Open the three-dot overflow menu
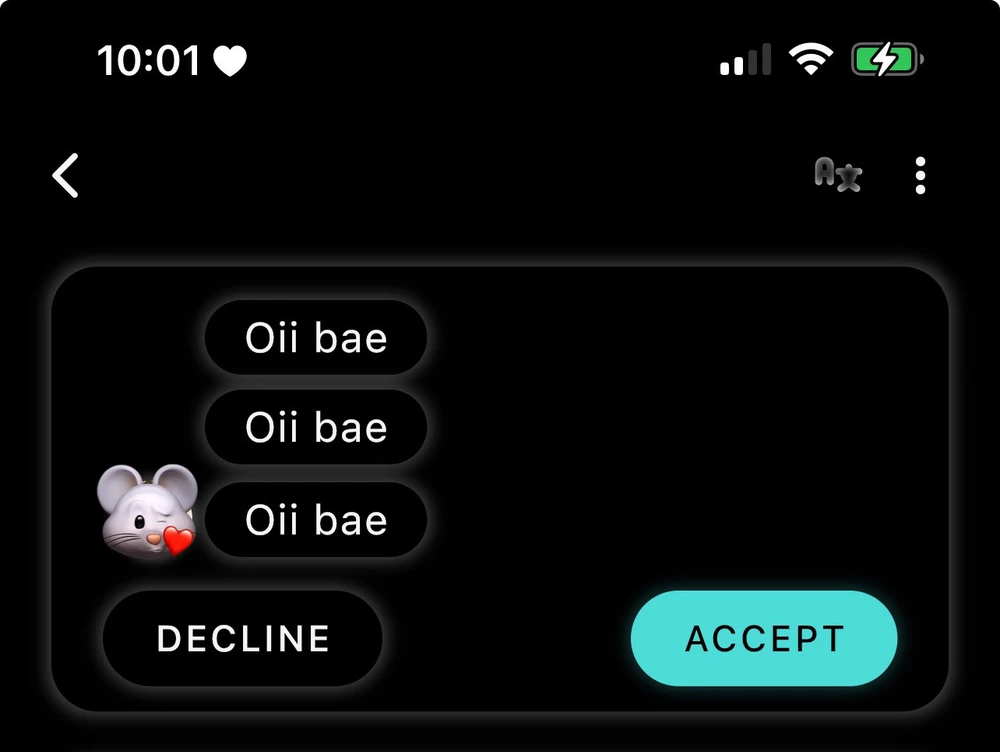 pos(920,176)
